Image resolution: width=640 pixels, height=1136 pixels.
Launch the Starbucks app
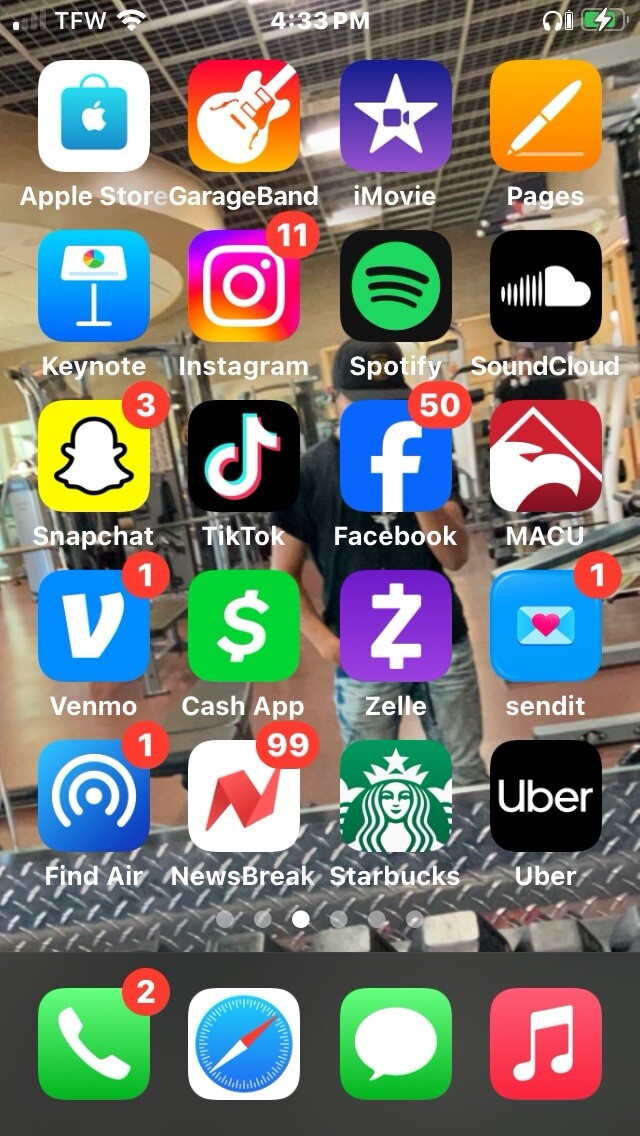395,795
